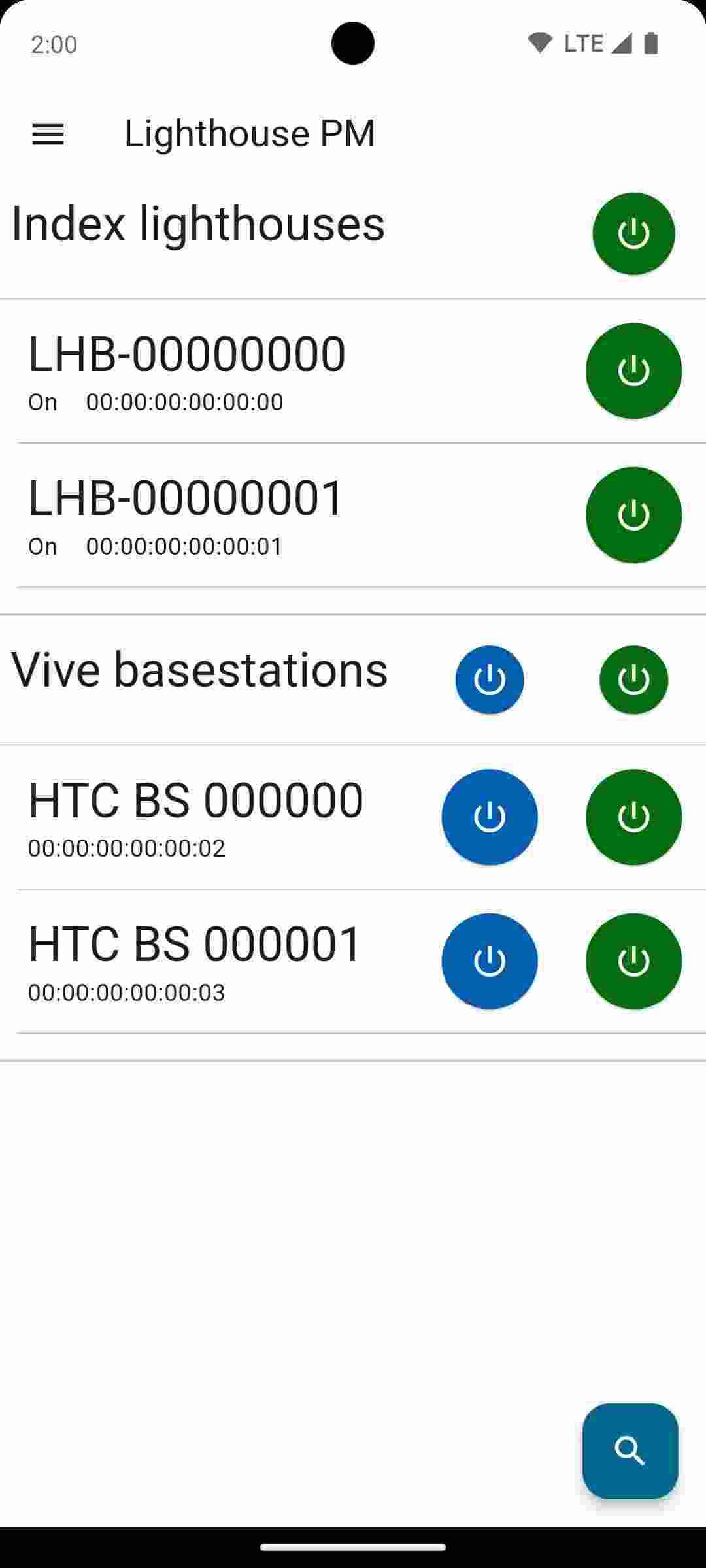Power on all Vive basestations
The height and width of the screenshot is (1568, 706).
point(633,679)
